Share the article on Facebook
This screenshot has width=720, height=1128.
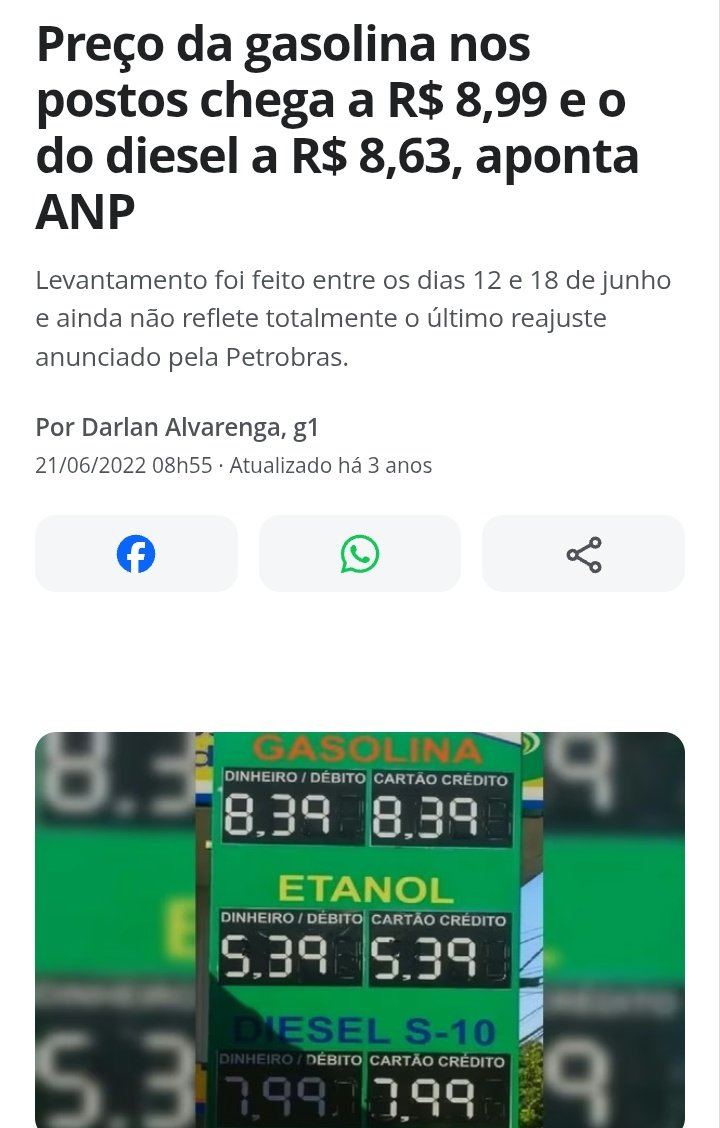tap(136, 554)
